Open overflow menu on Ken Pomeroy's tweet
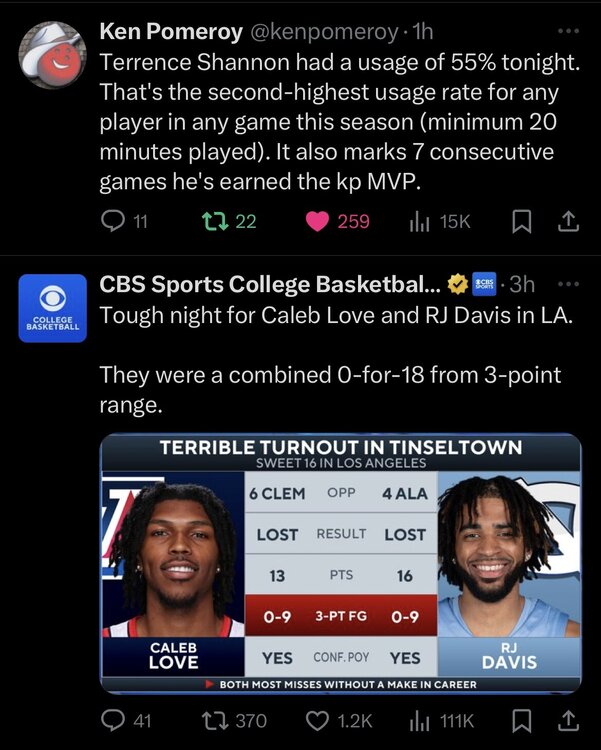This screenshot has height=750, width=601. (568, 30)
